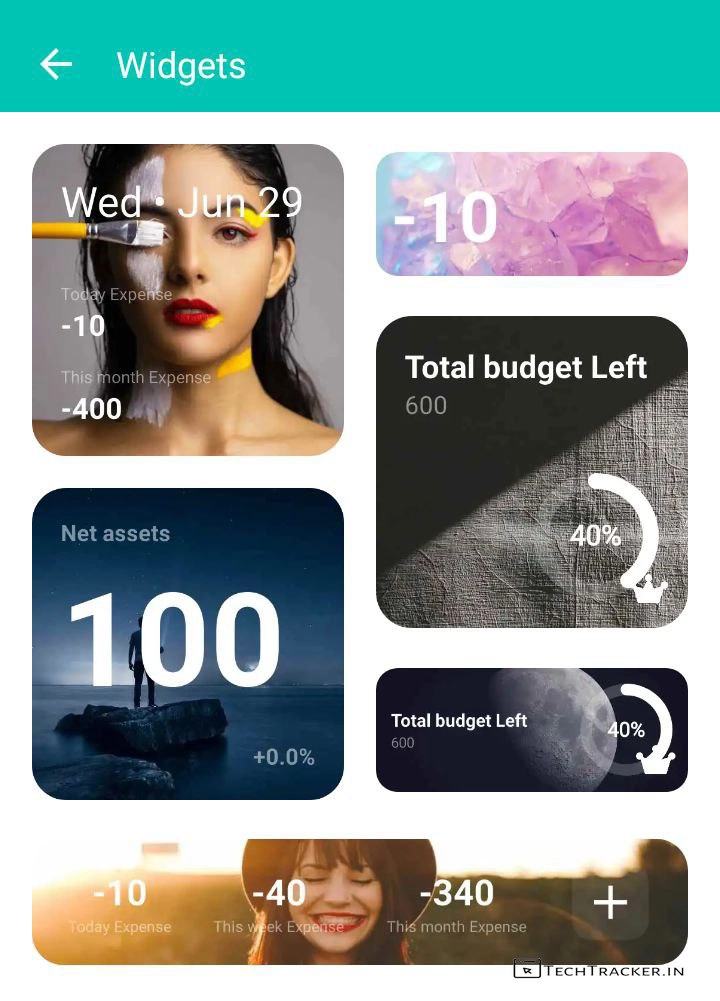The image size is (720, 1001).
Task: Pick the small moon Total budget Left widget
Action: point(531,730)
